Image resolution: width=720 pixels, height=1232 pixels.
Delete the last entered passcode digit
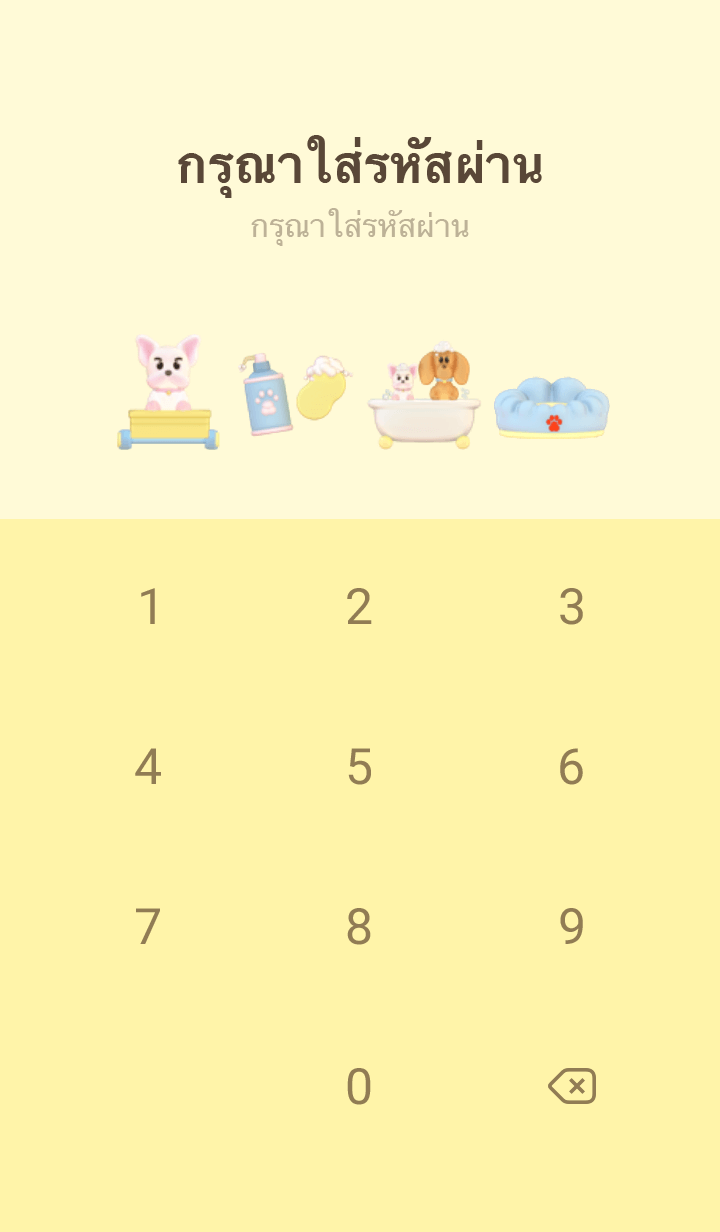click(572, 1086)
